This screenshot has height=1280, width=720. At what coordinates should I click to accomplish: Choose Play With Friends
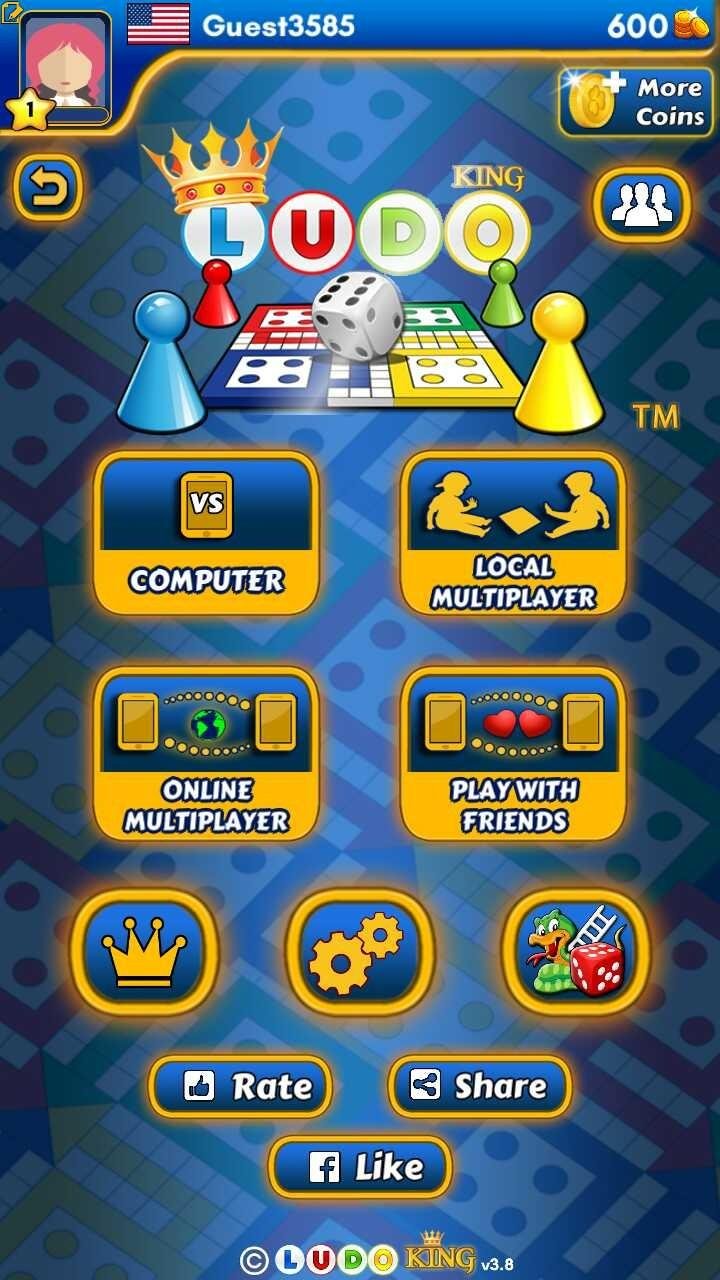(x=514, y=754)
